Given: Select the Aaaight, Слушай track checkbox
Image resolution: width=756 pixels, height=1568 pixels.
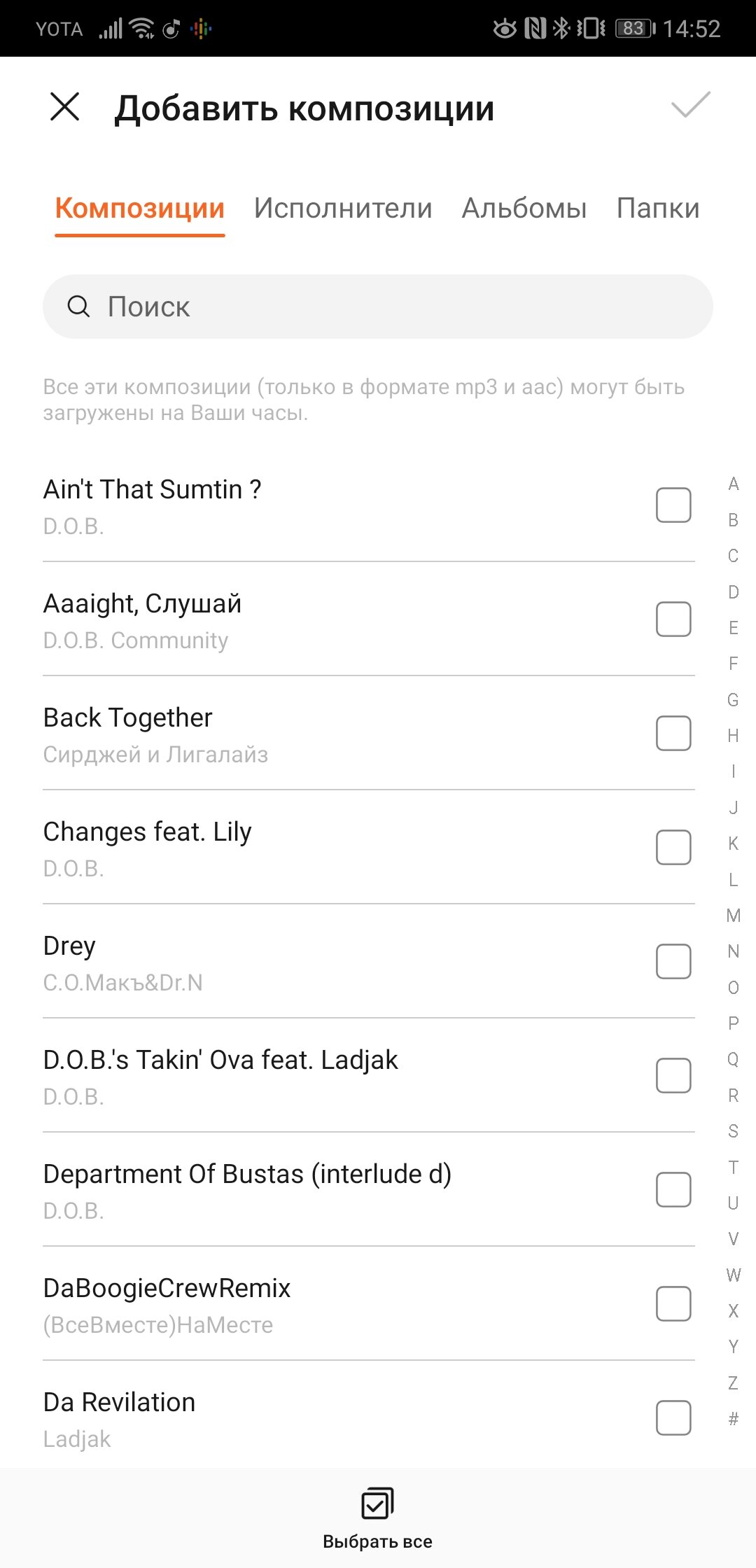Looking at the screenshot, I should (x=673, y=619).
